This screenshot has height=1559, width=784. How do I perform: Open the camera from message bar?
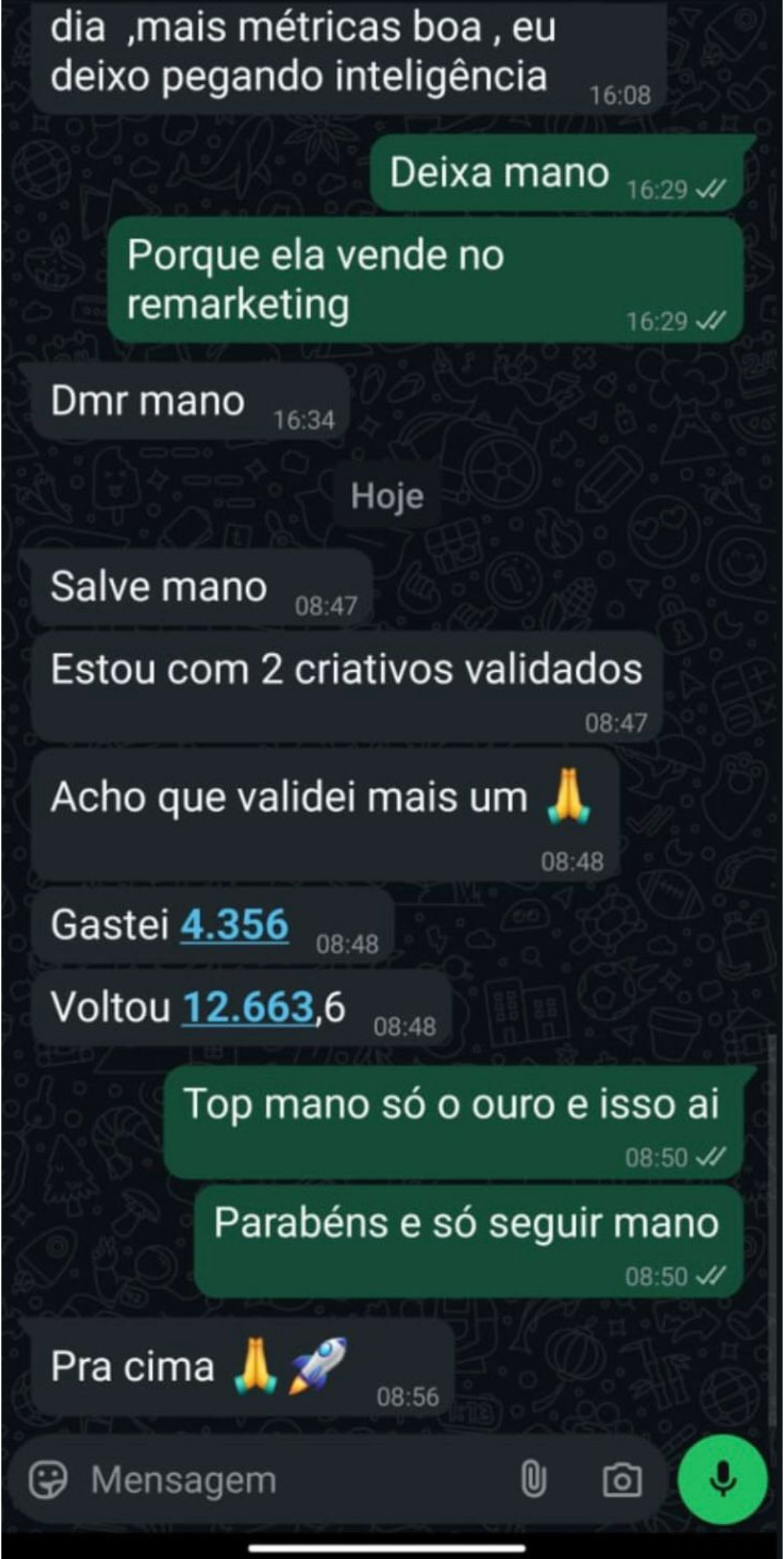[x=622, y=1479]
